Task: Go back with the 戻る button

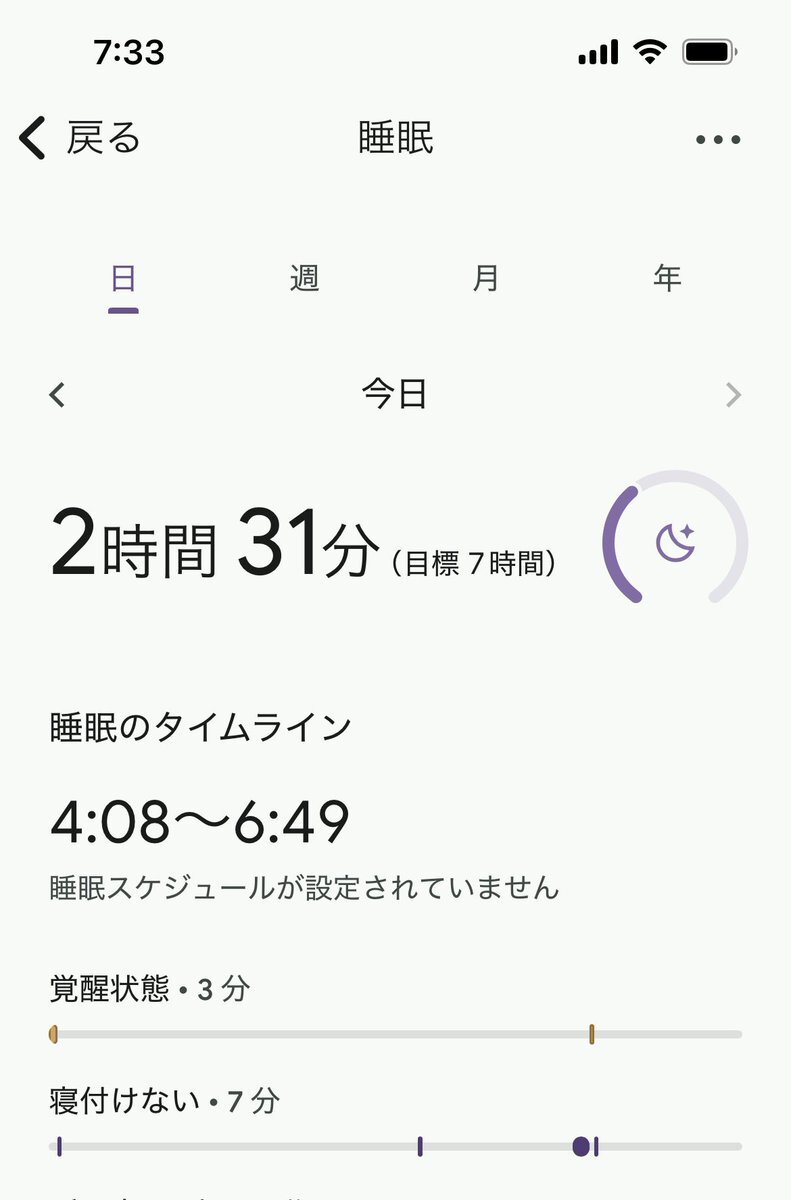Action: click(80, 138)
